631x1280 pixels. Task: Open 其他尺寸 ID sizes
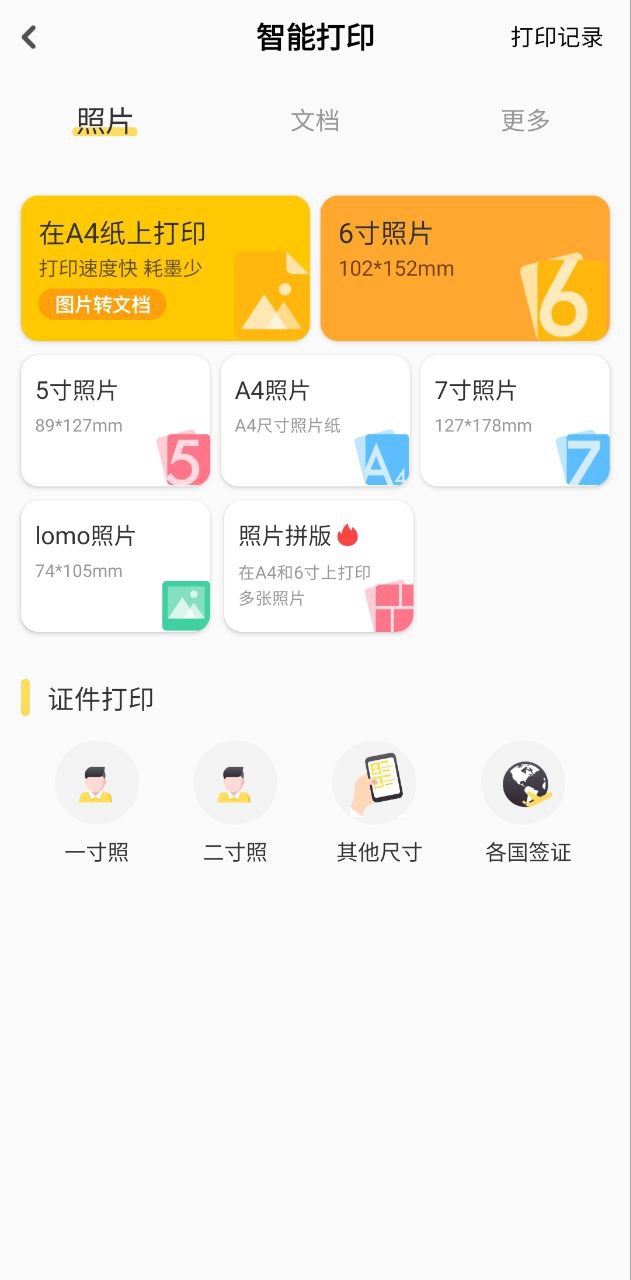pos(379,802)
